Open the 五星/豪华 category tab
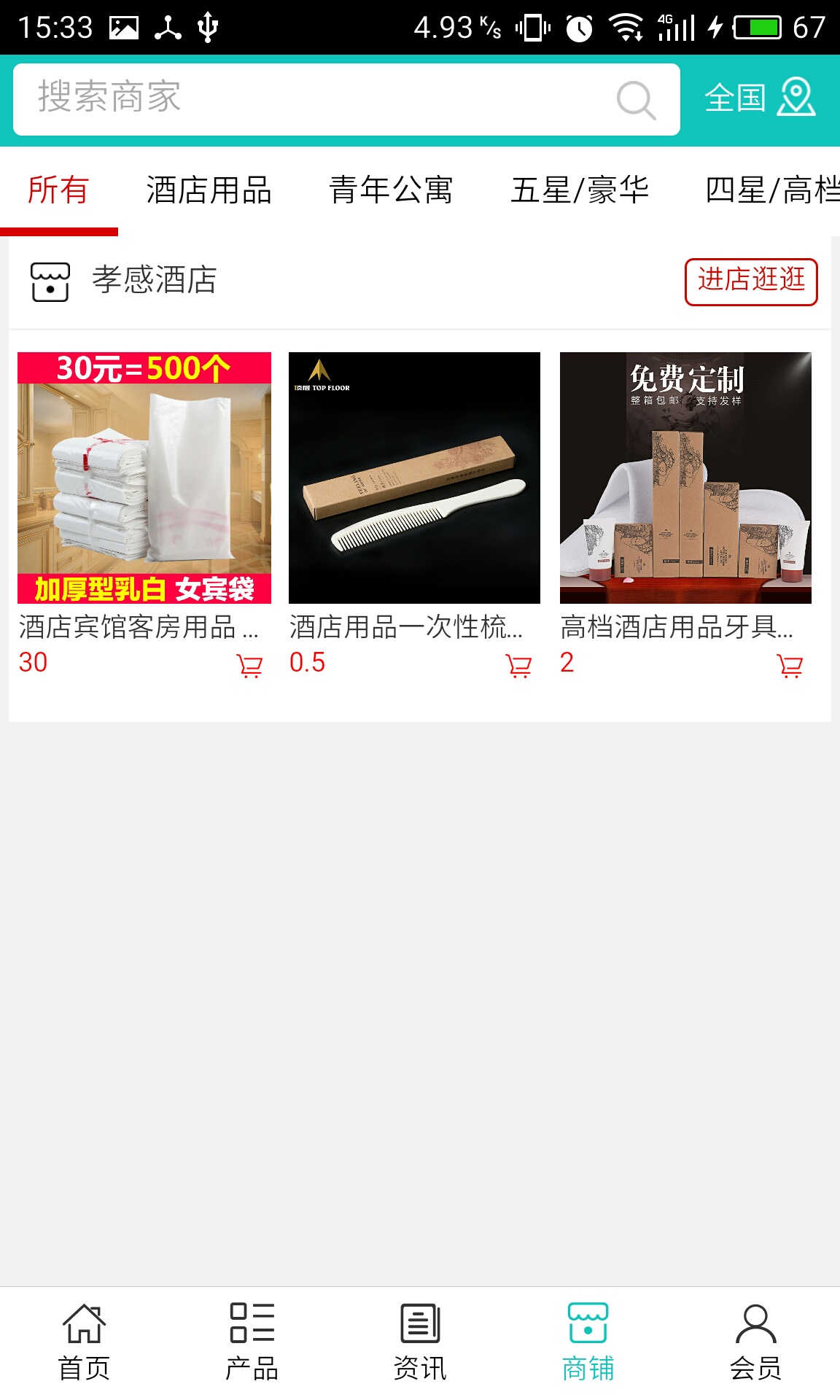 [x=581, y=191]
